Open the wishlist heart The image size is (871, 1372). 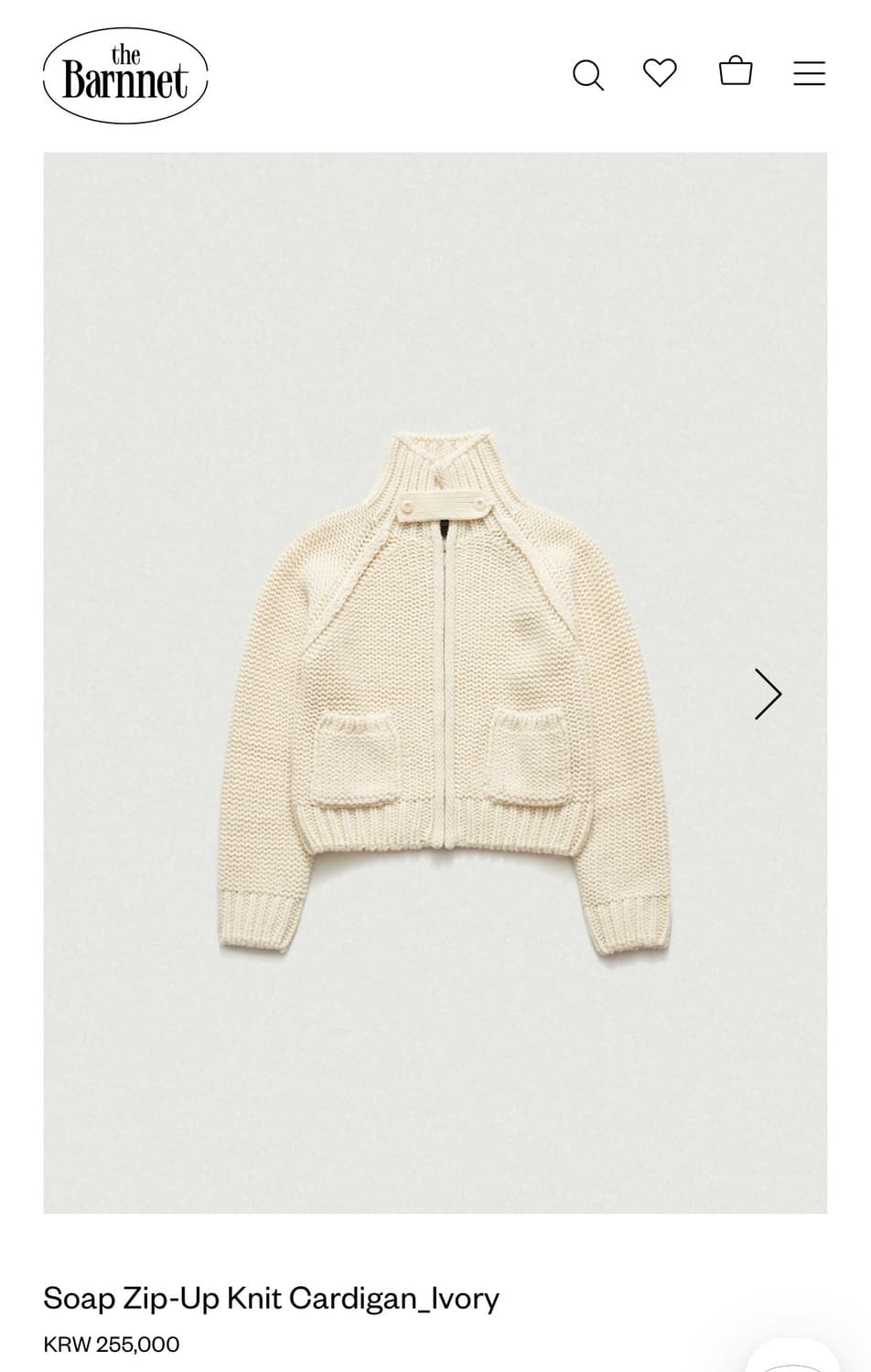click(x=660, y=72)
